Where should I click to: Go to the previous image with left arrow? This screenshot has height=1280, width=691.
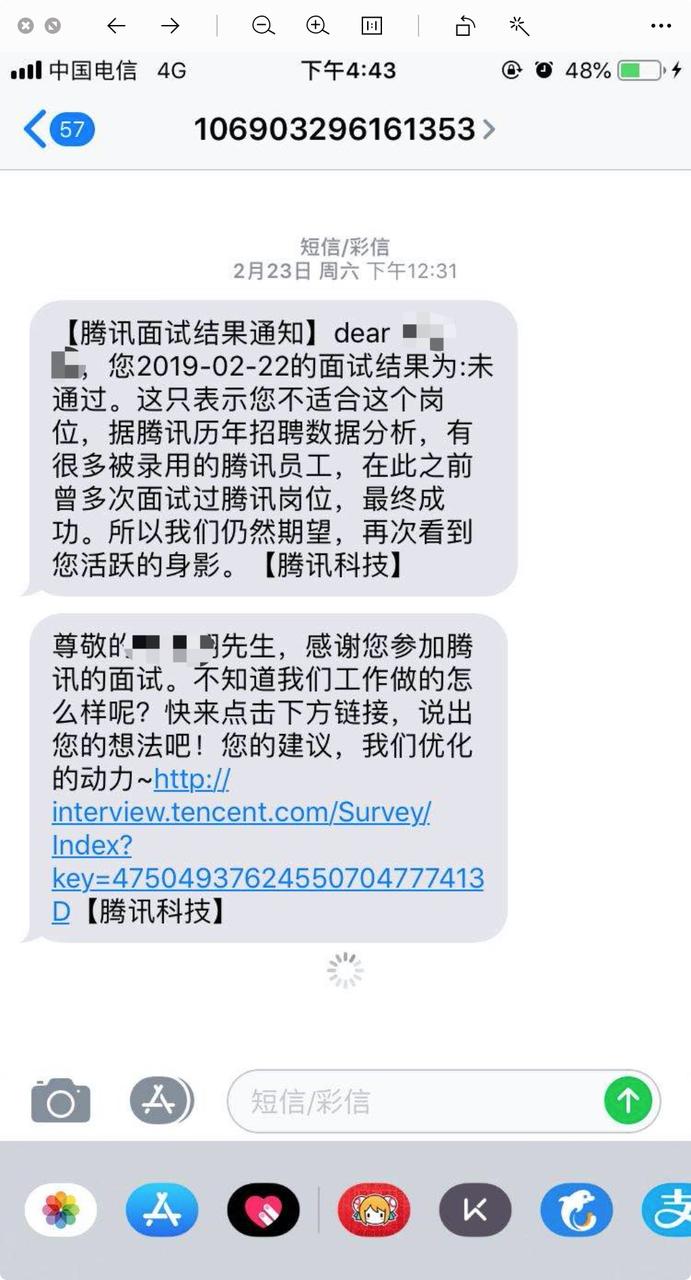point(117,26)
